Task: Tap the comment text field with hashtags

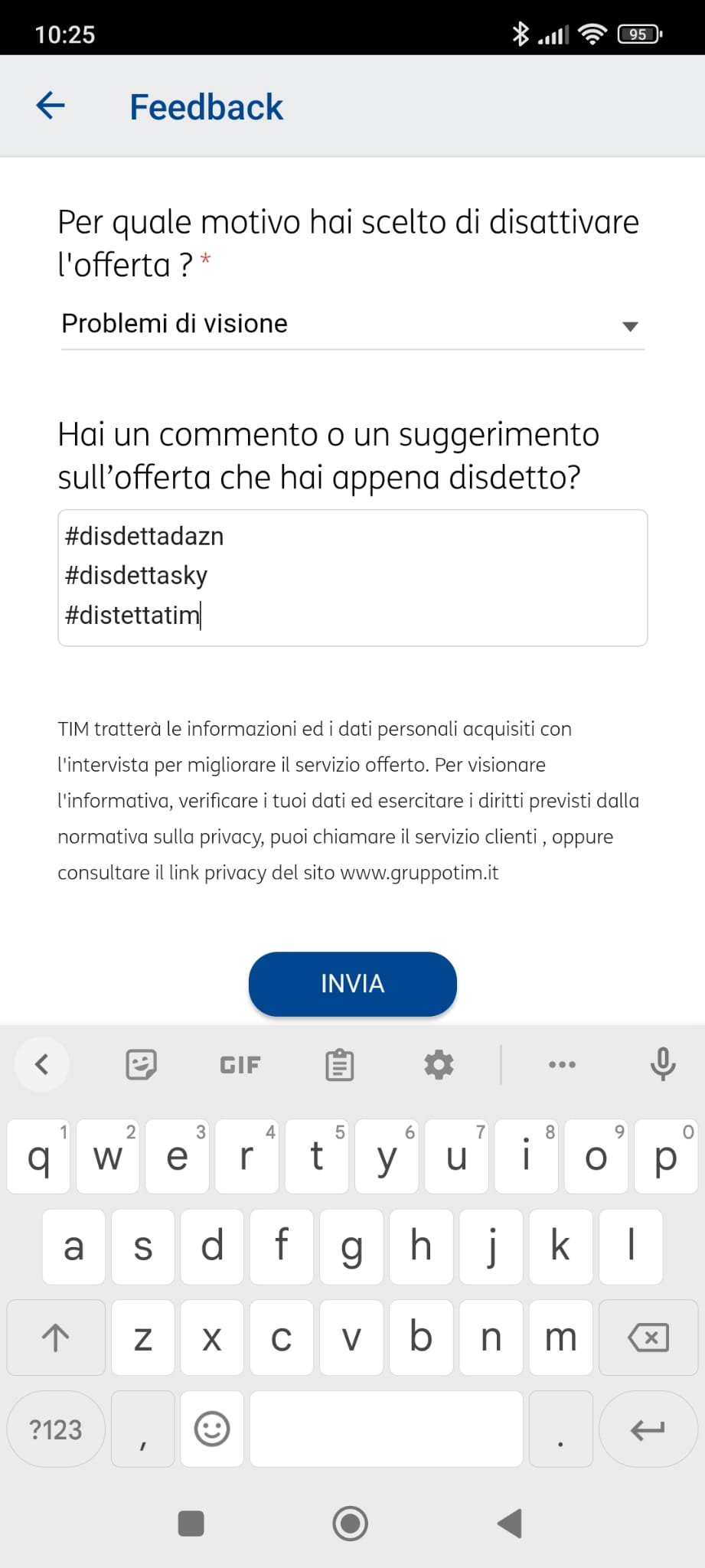Action: click(x=352, y=577)
